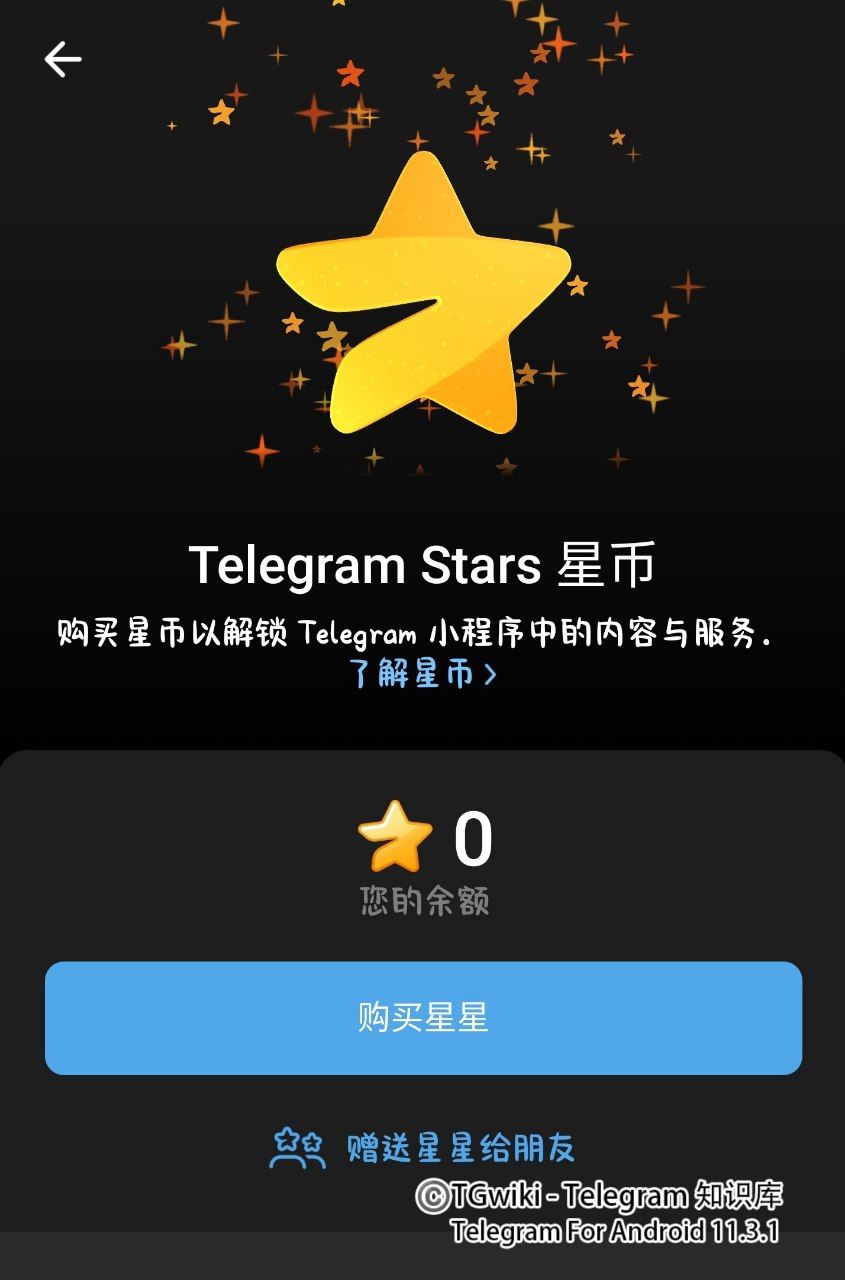
Task: Go back using the top-left arrow
Action: (62, 59)
